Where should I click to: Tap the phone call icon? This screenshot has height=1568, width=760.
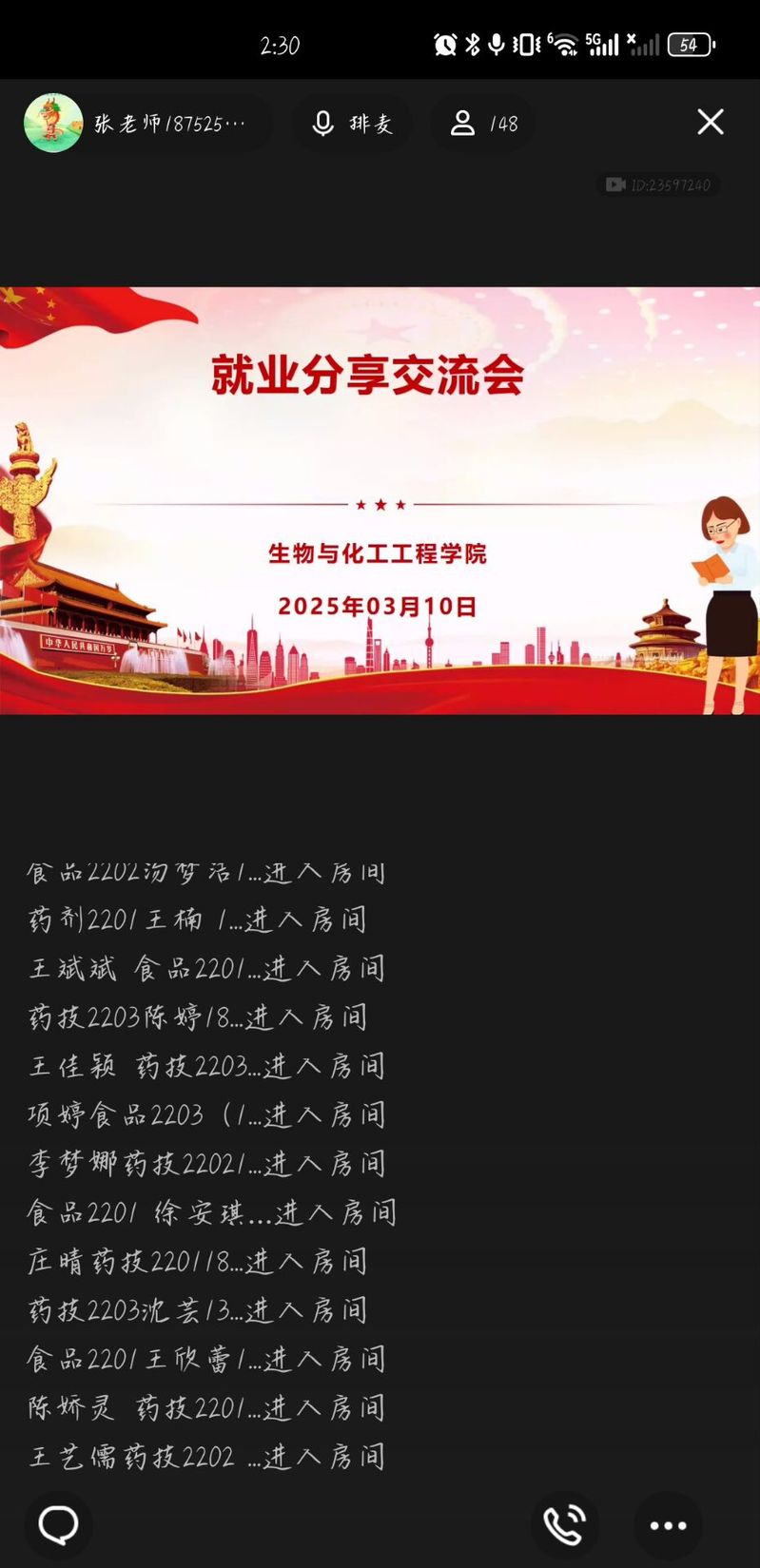click(x=565, y=1525)
